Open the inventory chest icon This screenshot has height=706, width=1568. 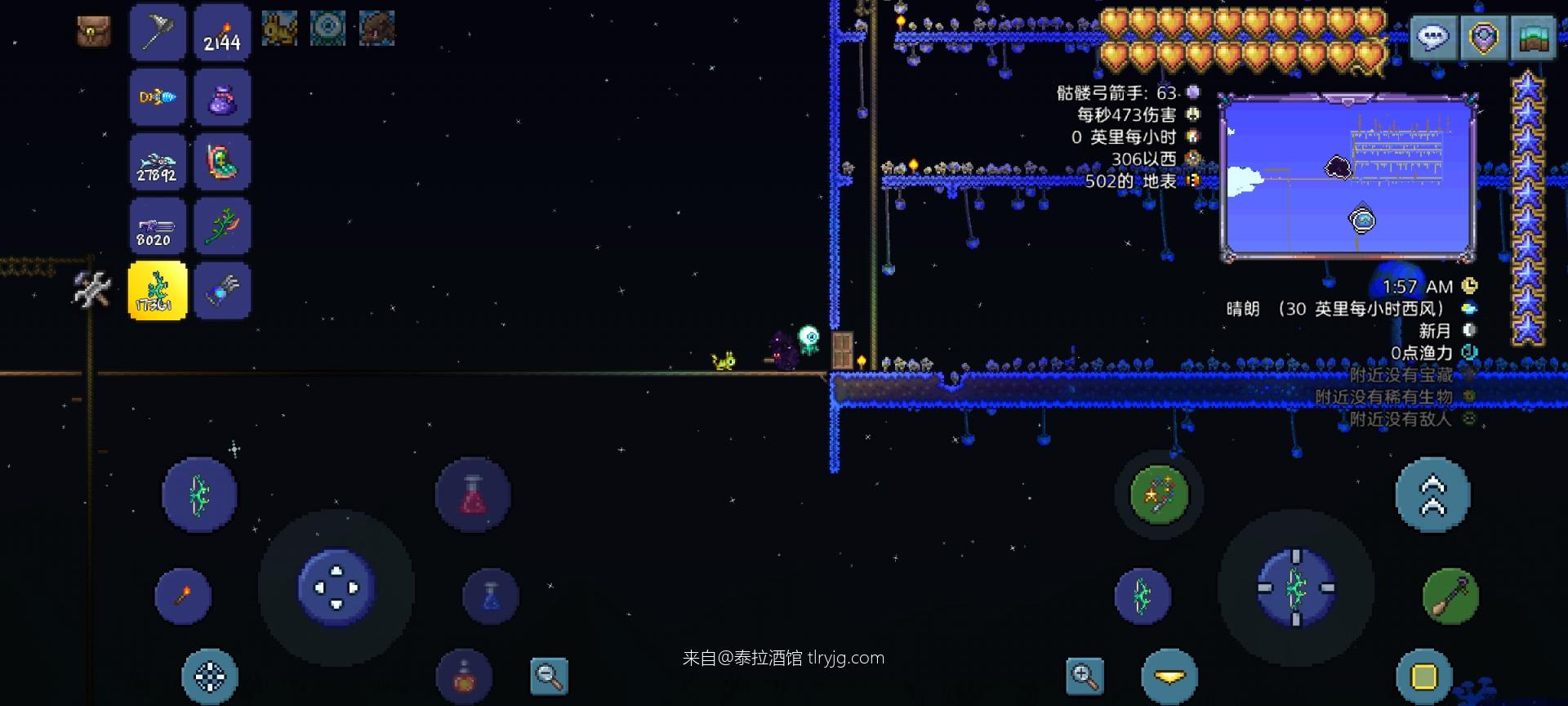click(94, 32)
